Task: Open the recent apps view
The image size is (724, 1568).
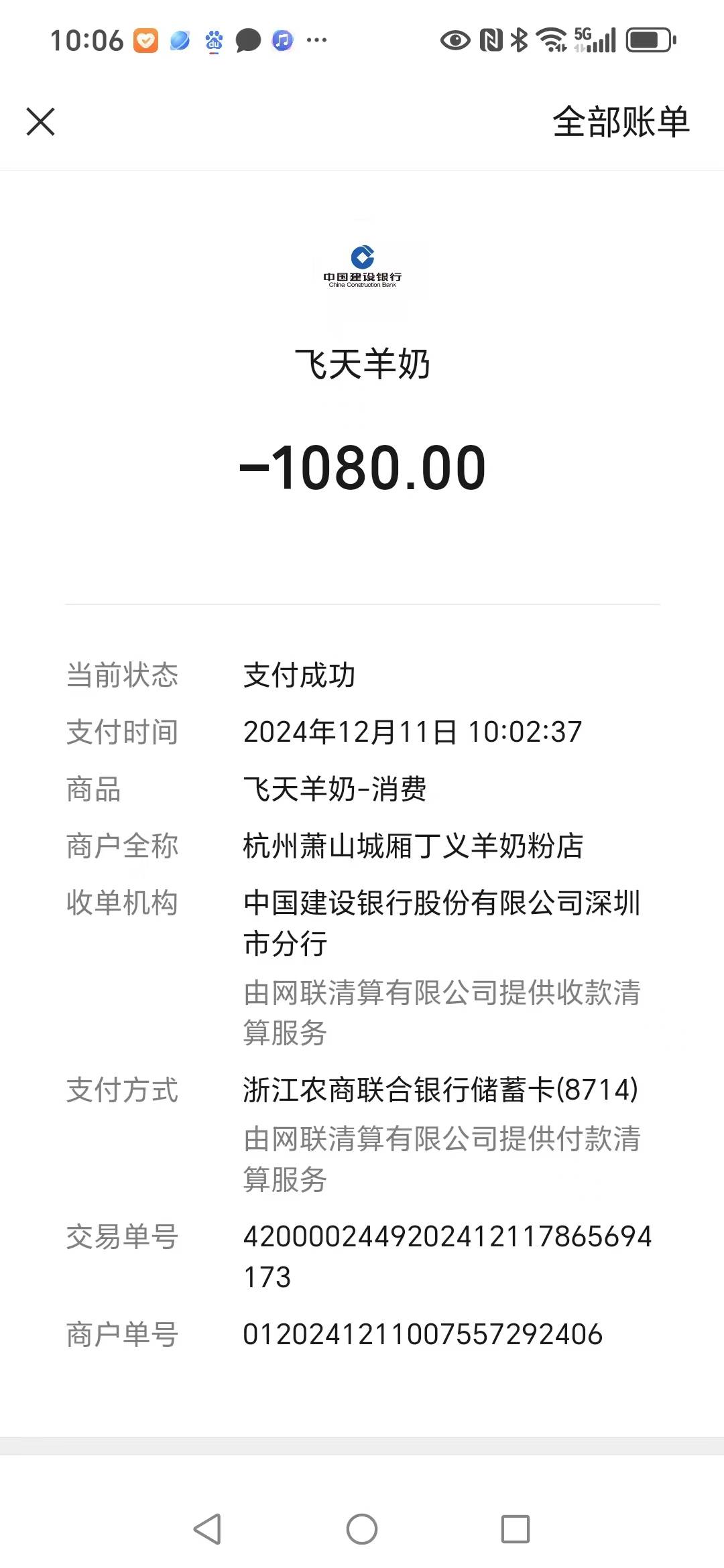Action: (516, 1529)
